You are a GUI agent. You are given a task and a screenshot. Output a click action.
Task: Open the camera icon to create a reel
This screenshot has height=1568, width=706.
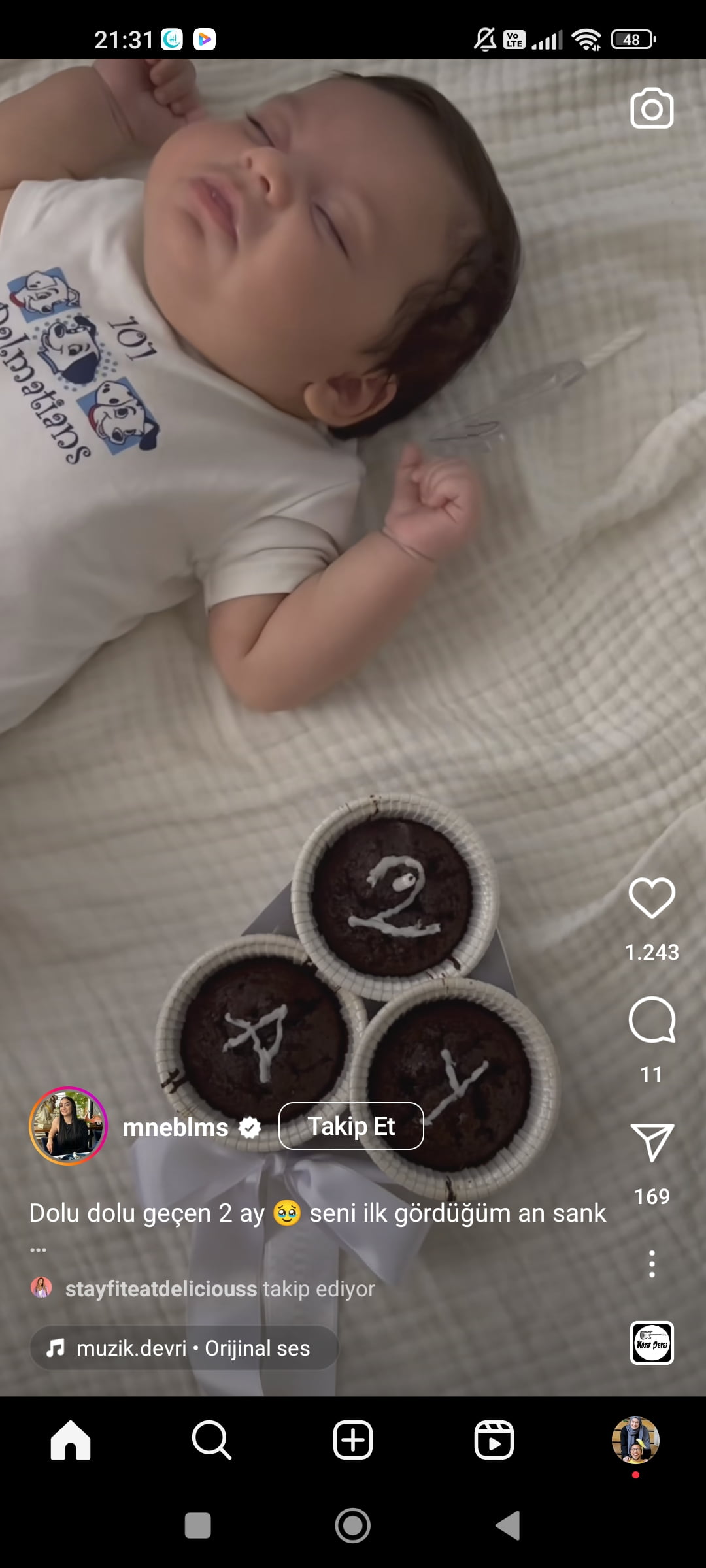pyautogui.click(x=652, y=108)
